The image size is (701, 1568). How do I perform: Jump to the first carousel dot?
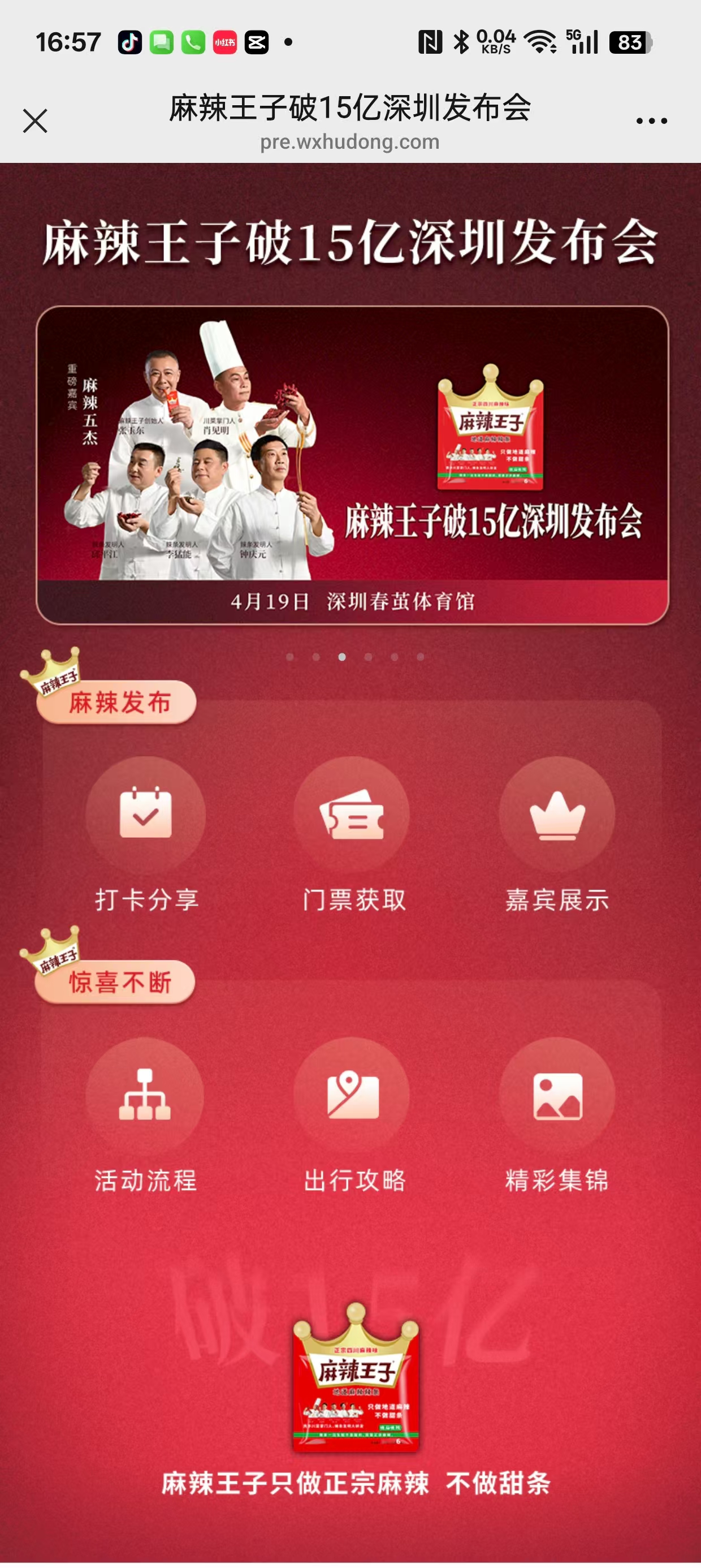click(290, 657)
